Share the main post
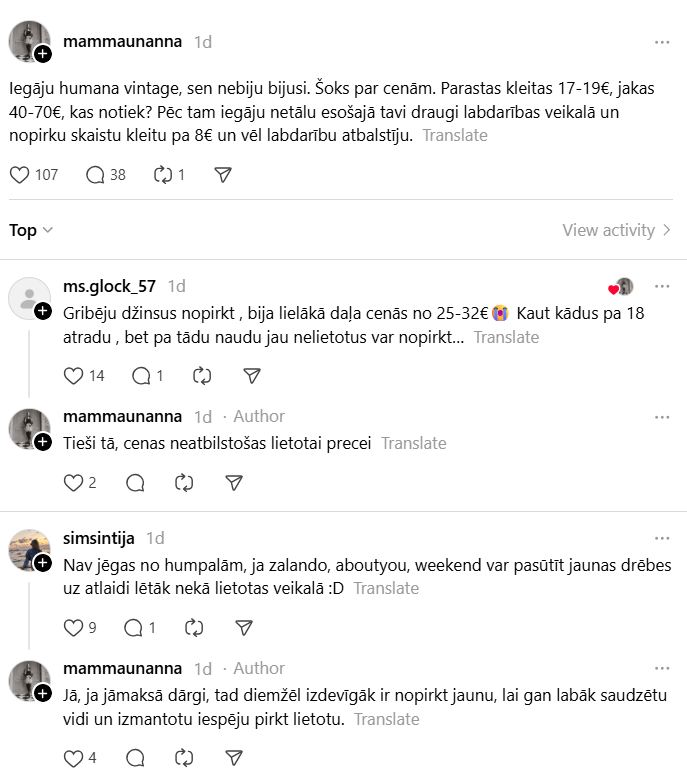The height and width of the screenshot is (775, 687). [224, 175]
